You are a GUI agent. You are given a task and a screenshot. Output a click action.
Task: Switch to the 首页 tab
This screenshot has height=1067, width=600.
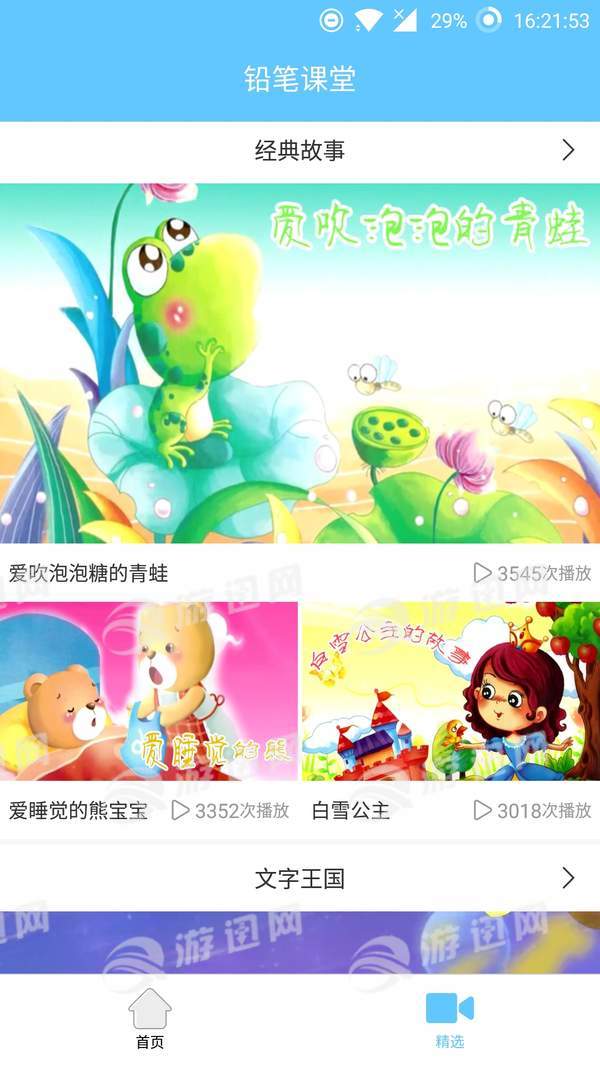point(150,1018)
